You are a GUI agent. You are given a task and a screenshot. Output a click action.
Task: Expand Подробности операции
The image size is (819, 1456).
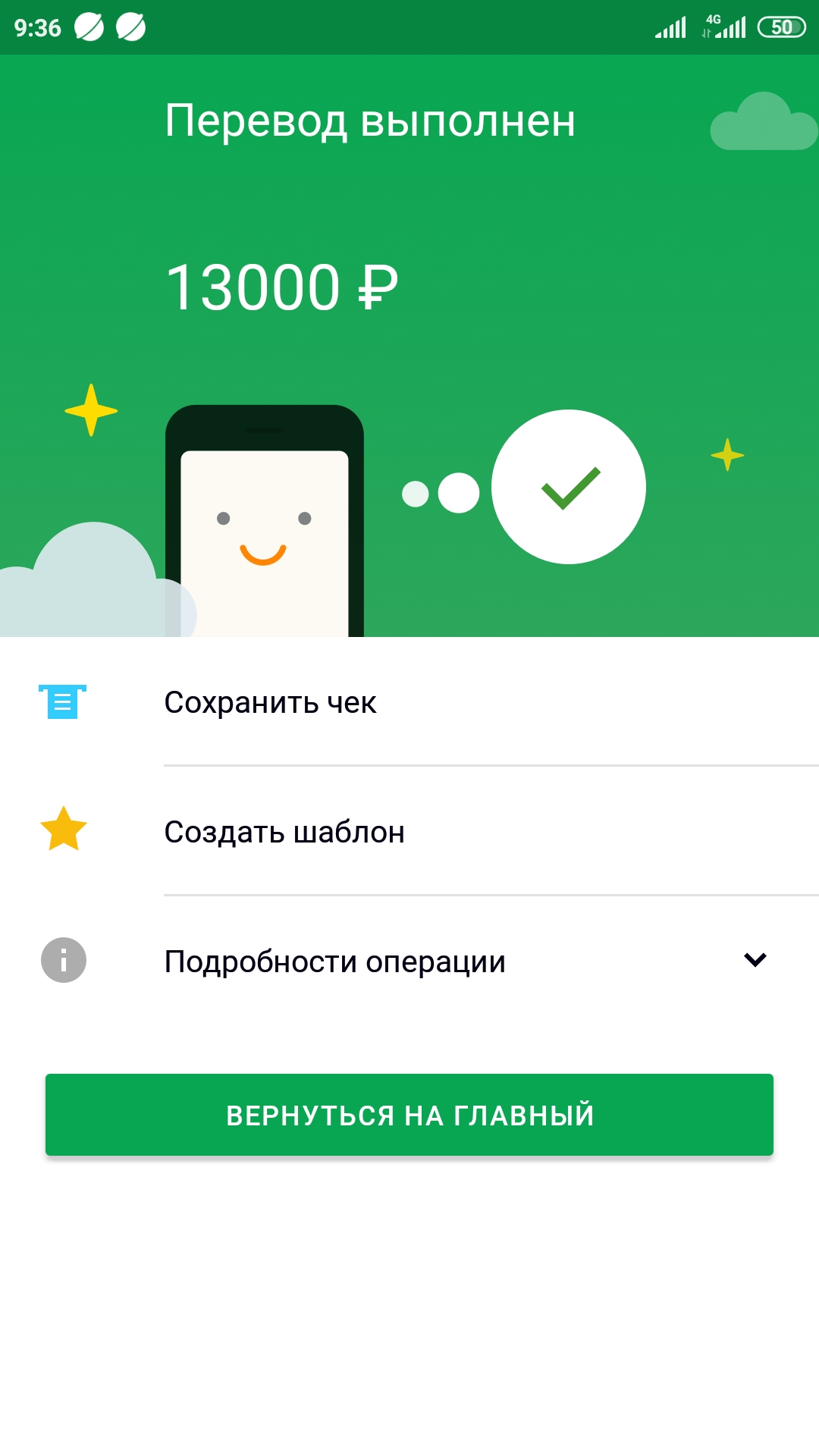[409, 961]
